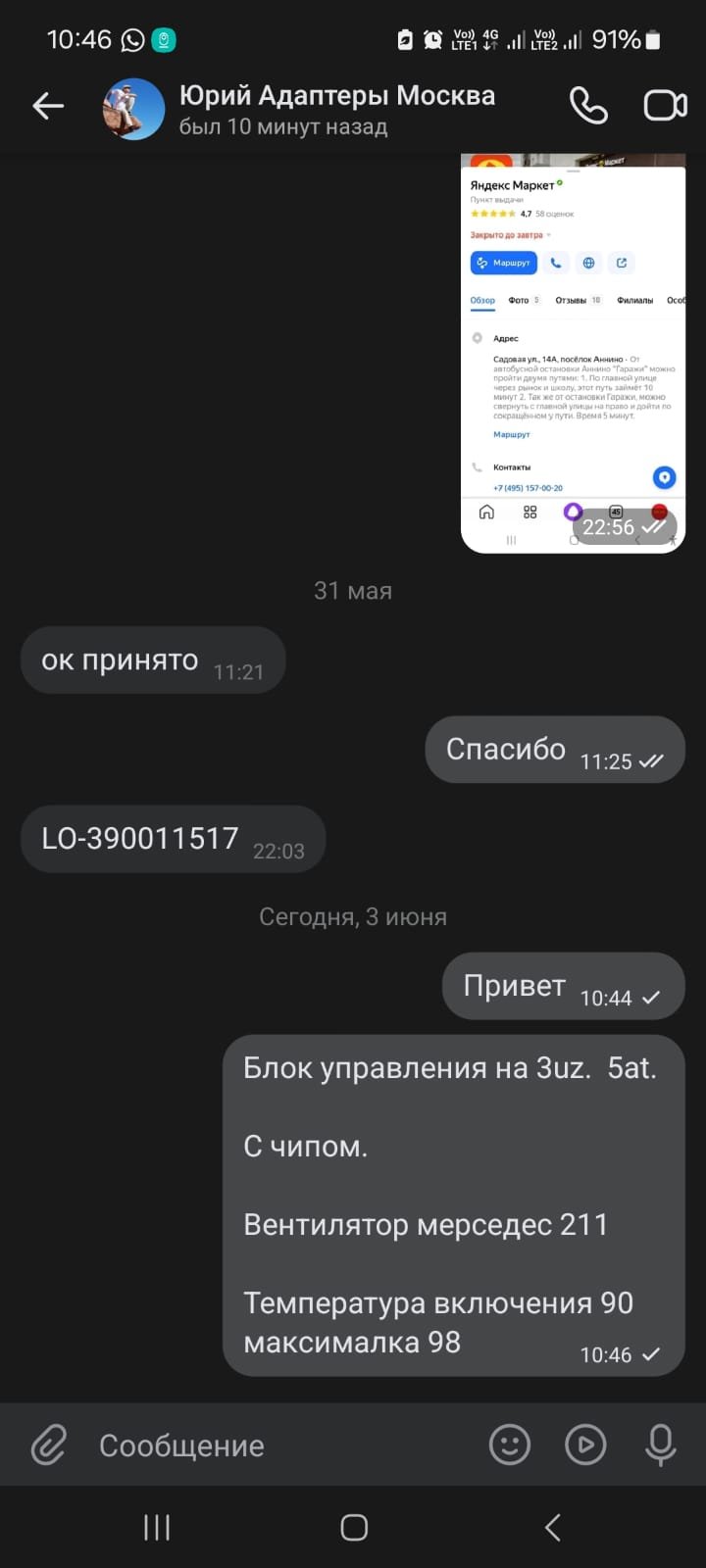Attach a file with the paperclip

pyautogui.click(x=49, y=1445)
